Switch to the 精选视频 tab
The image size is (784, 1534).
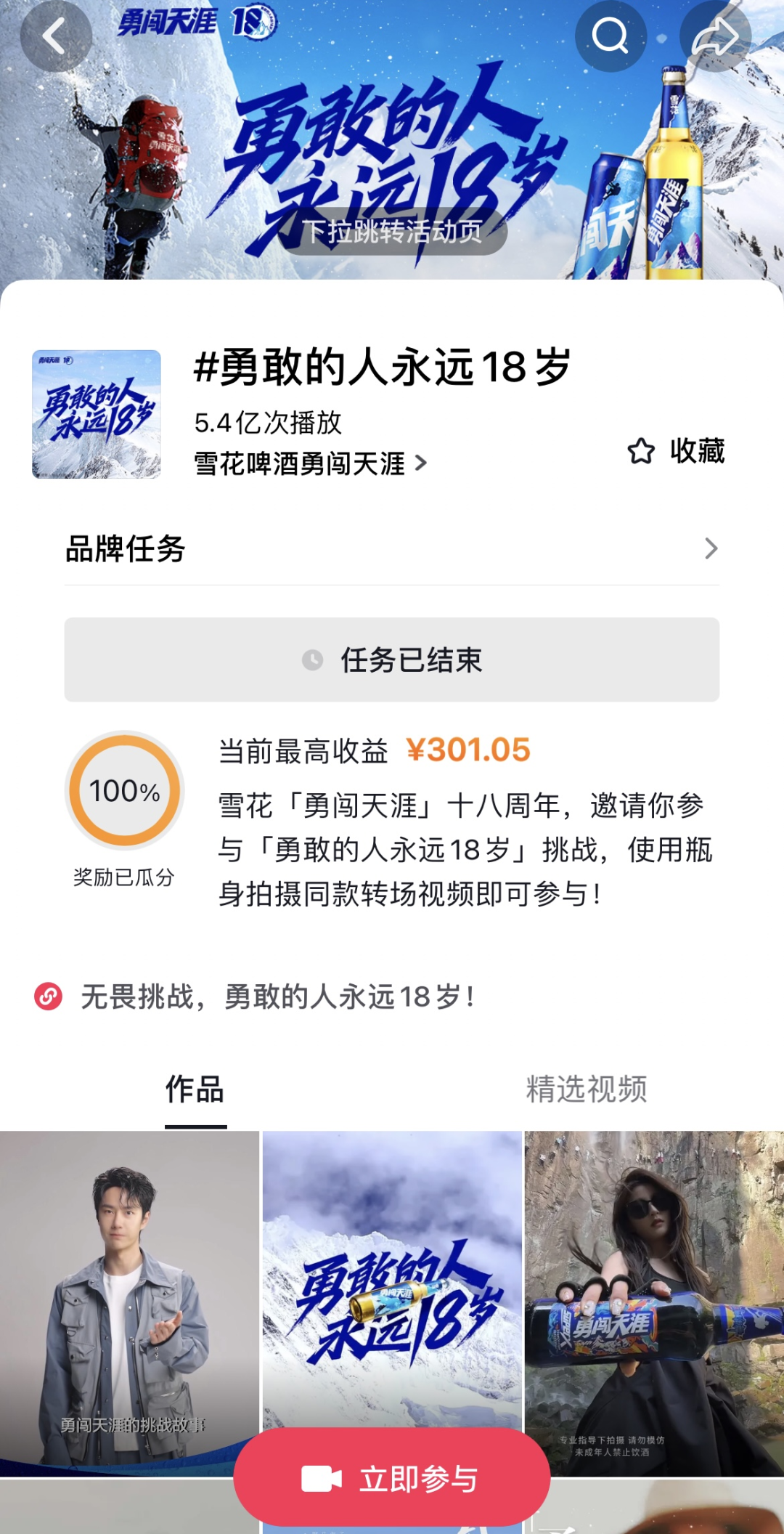pos(587,1089)
